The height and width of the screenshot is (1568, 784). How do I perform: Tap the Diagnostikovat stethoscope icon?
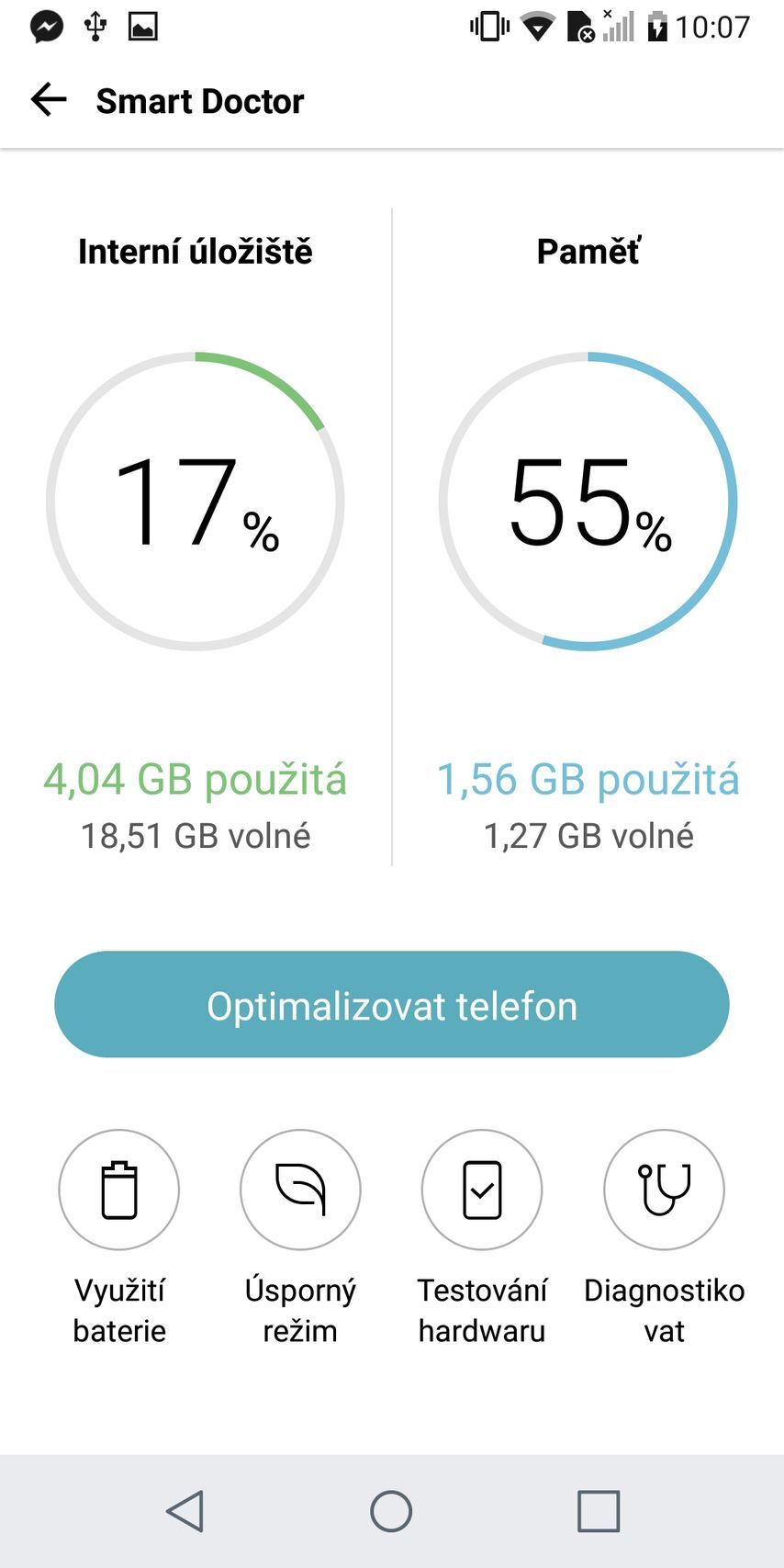(x=664, y=1189)
